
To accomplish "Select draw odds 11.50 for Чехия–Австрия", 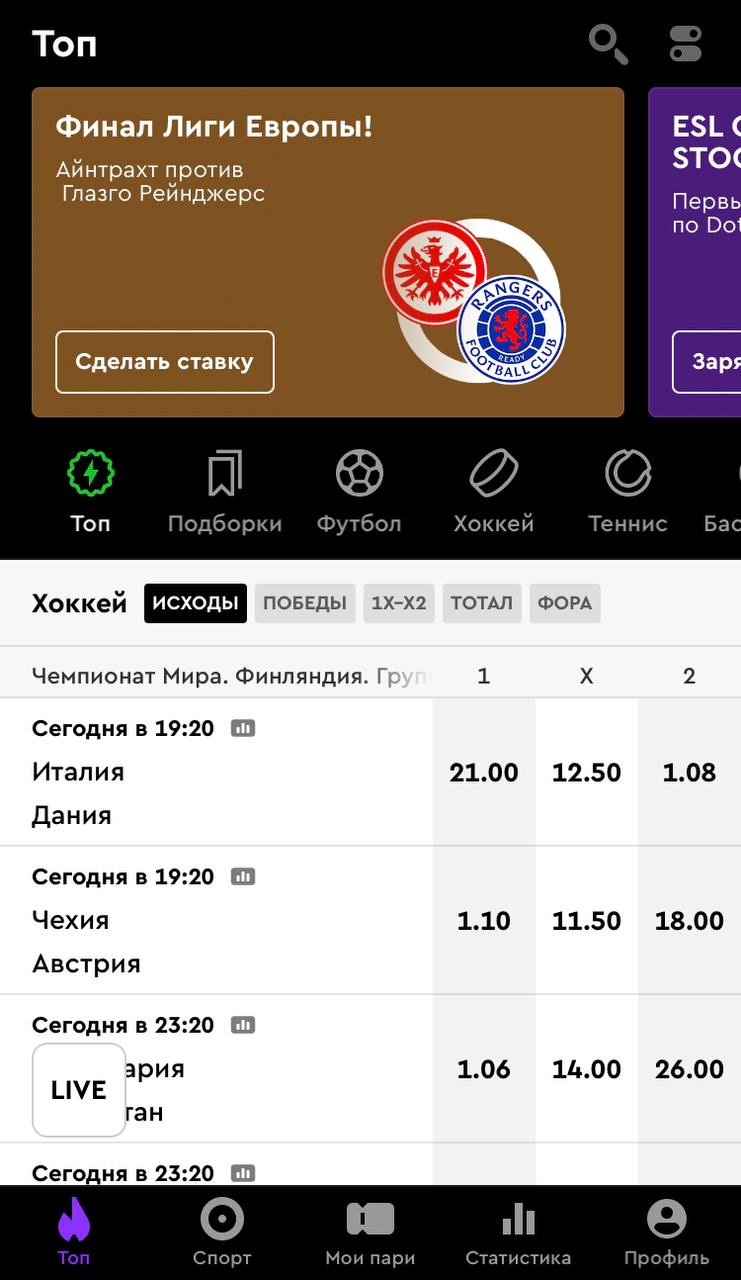I will pos(587,920).
